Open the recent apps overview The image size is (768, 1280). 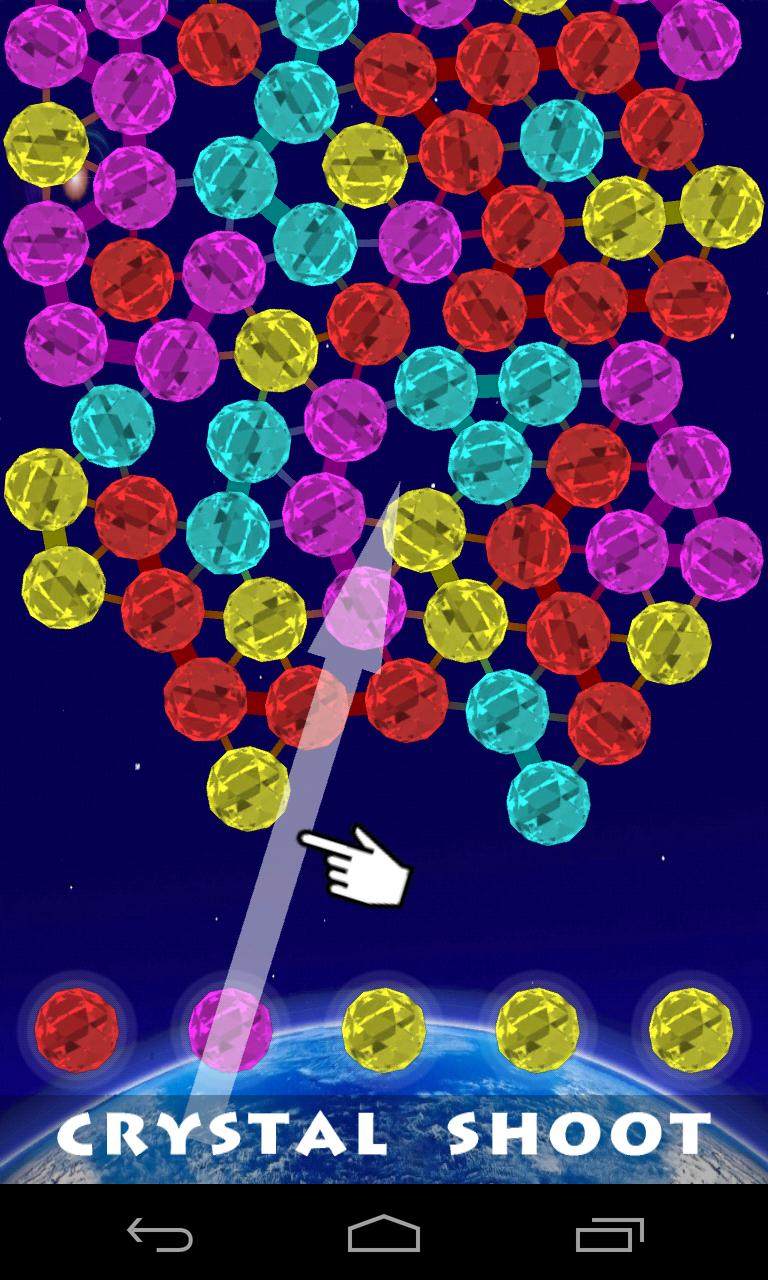[x=609, y=1236]
